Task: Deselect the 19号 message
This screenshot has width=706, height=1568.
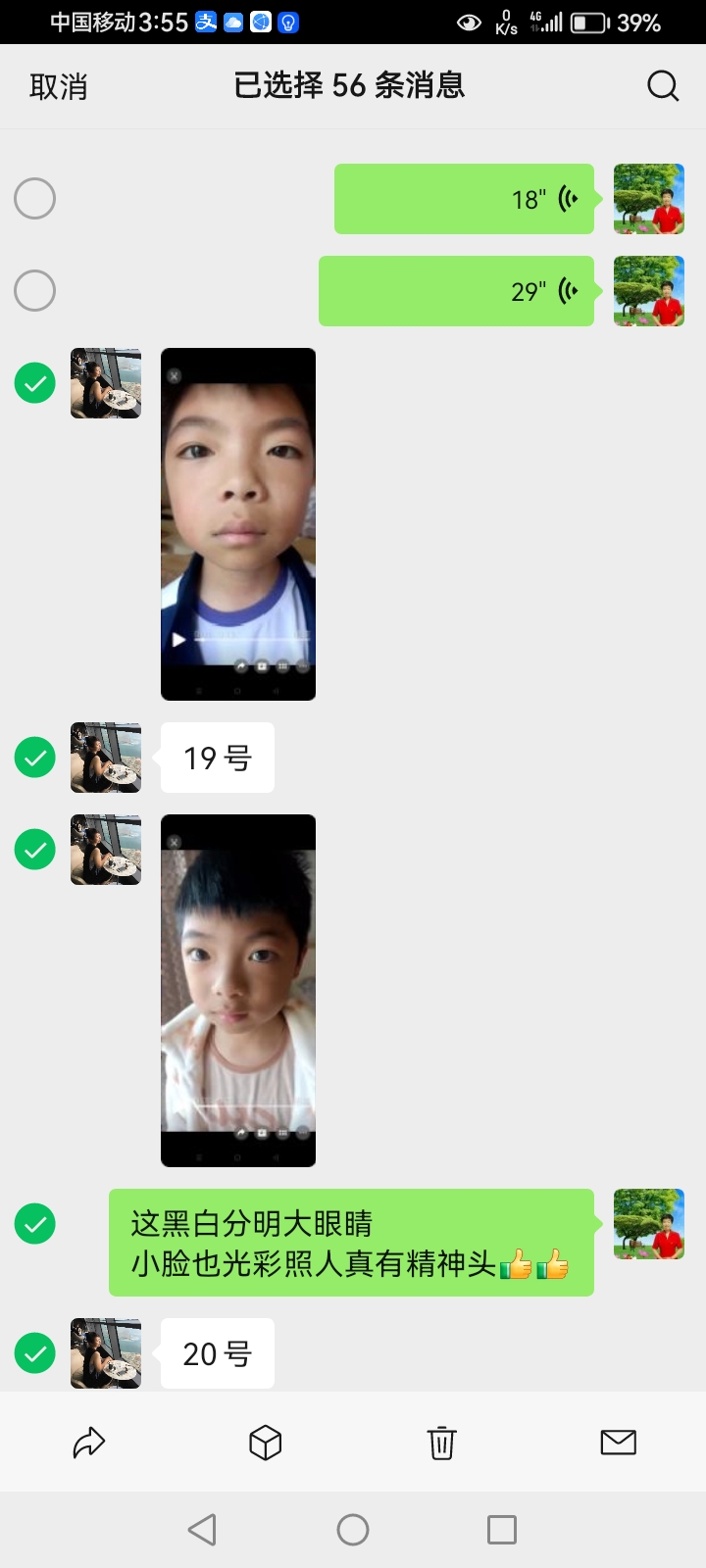Action: pos(35,758)
